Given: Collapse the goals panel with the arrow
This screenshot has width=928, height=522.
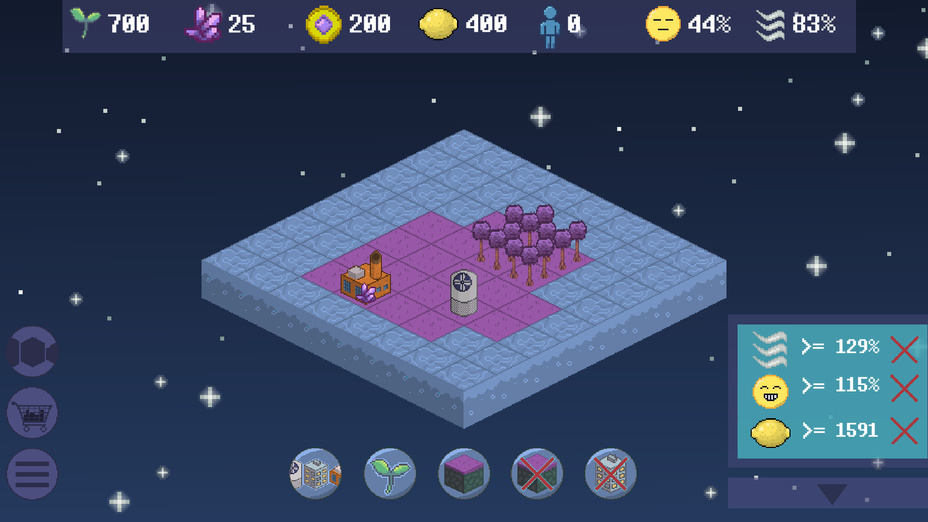Looking at the screenshot, I should (x=831, y=493).
